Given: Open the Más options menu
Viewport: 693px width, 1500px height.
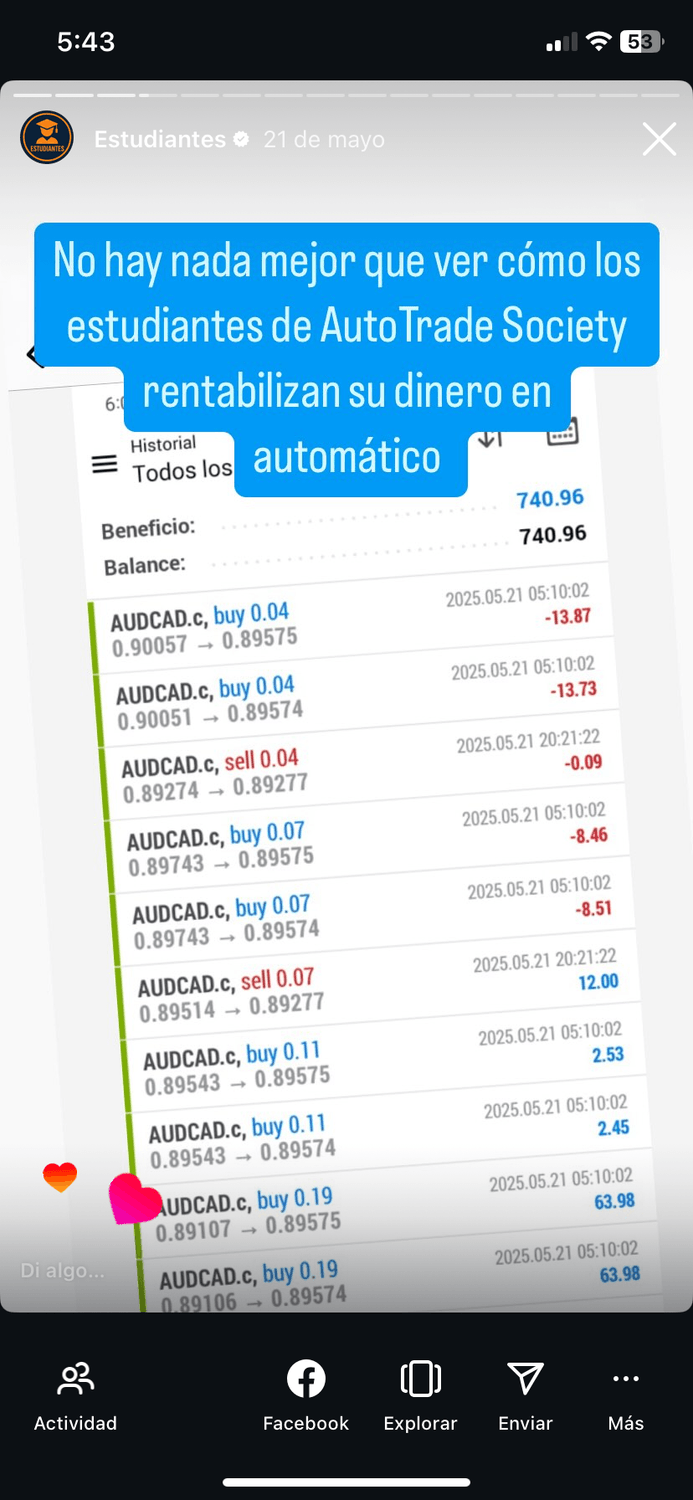Looking at the screenshot, I should 626,1395.
